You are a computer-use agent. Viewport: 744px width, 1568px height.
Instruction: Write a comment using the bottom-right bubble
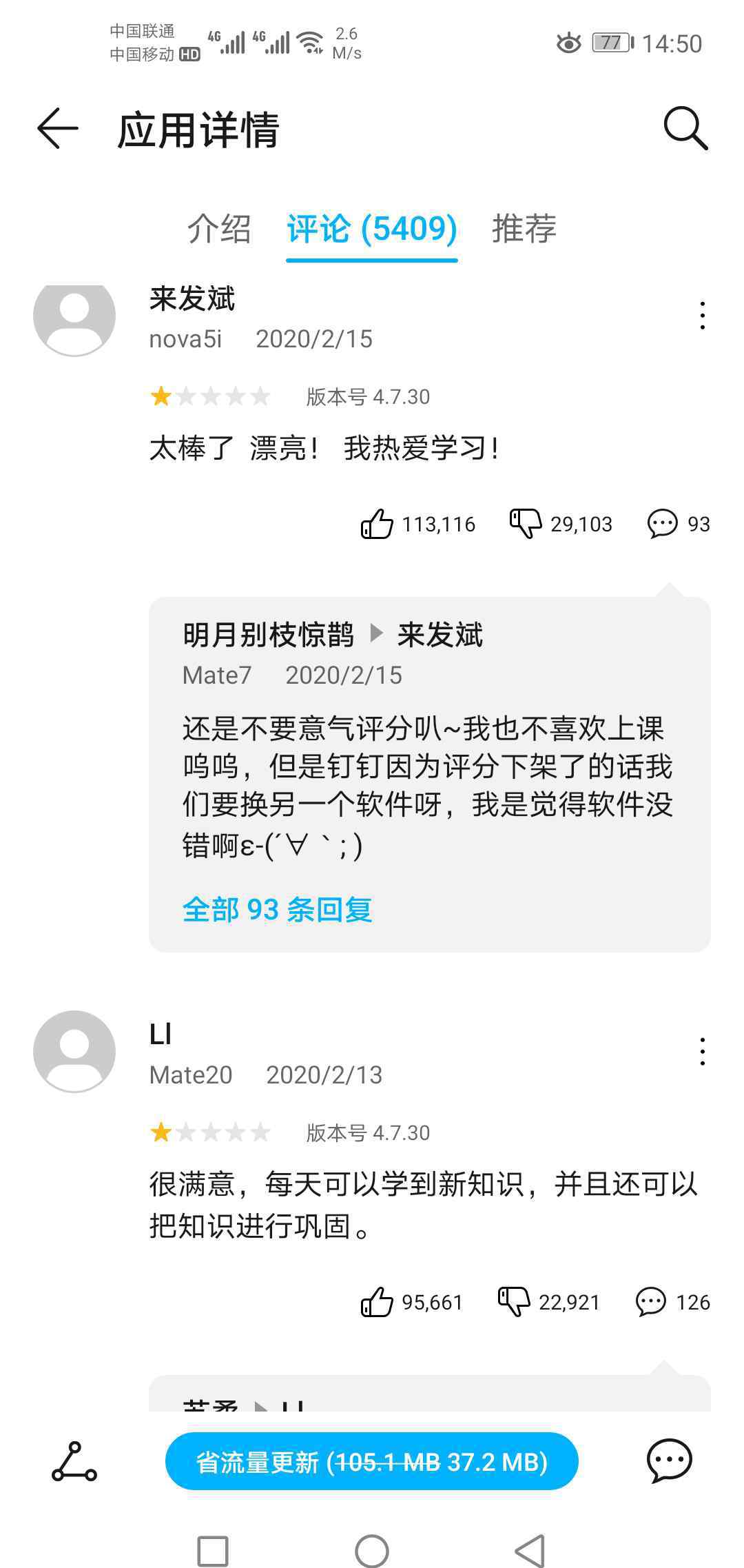pyautogui.click(x=670, y=1460)
